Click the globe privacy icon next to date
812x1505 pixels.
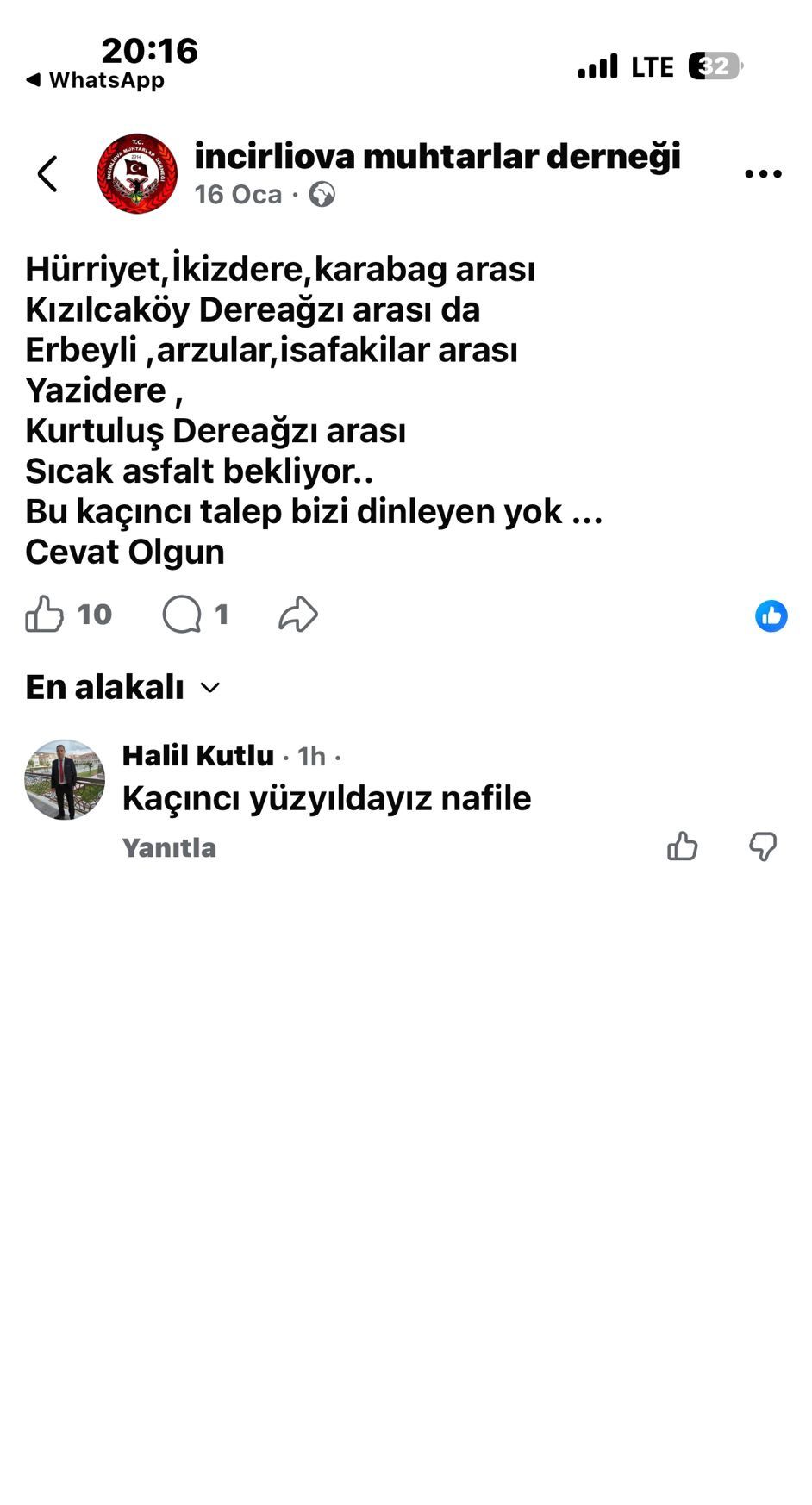coord(322,195)
